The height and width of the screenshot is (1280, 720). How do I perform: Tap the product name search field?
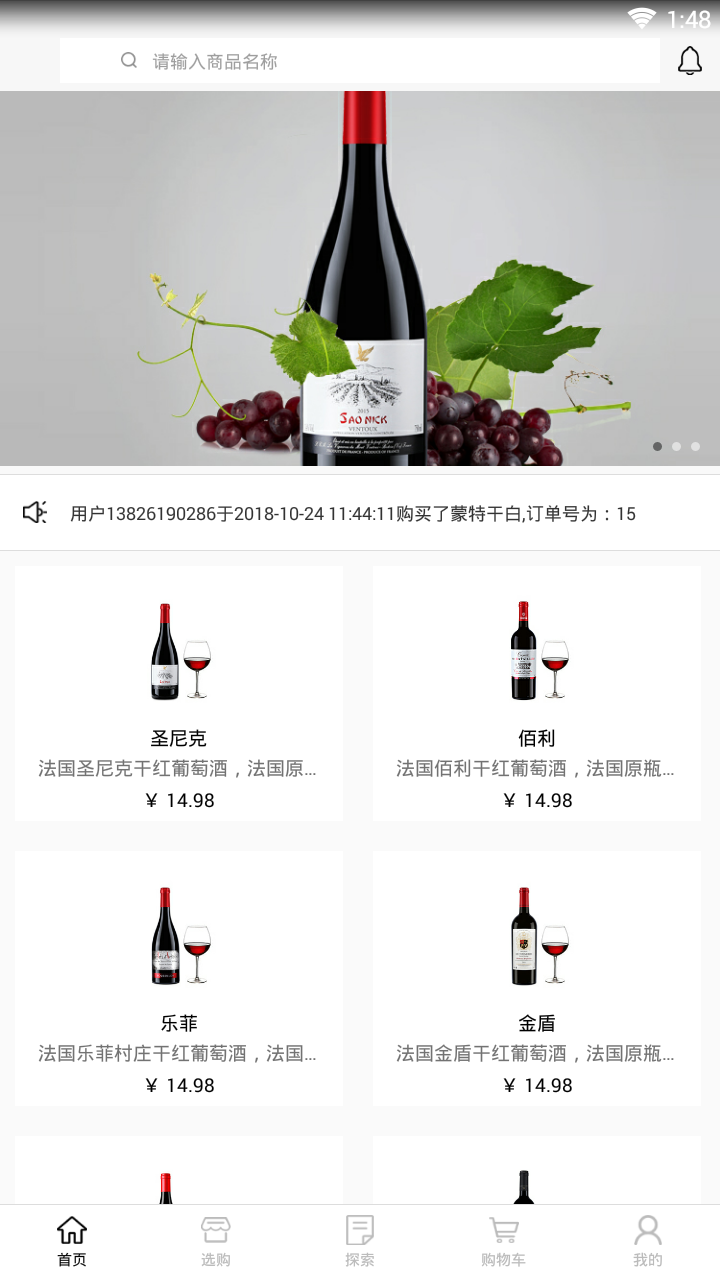[x=360, y=61]
